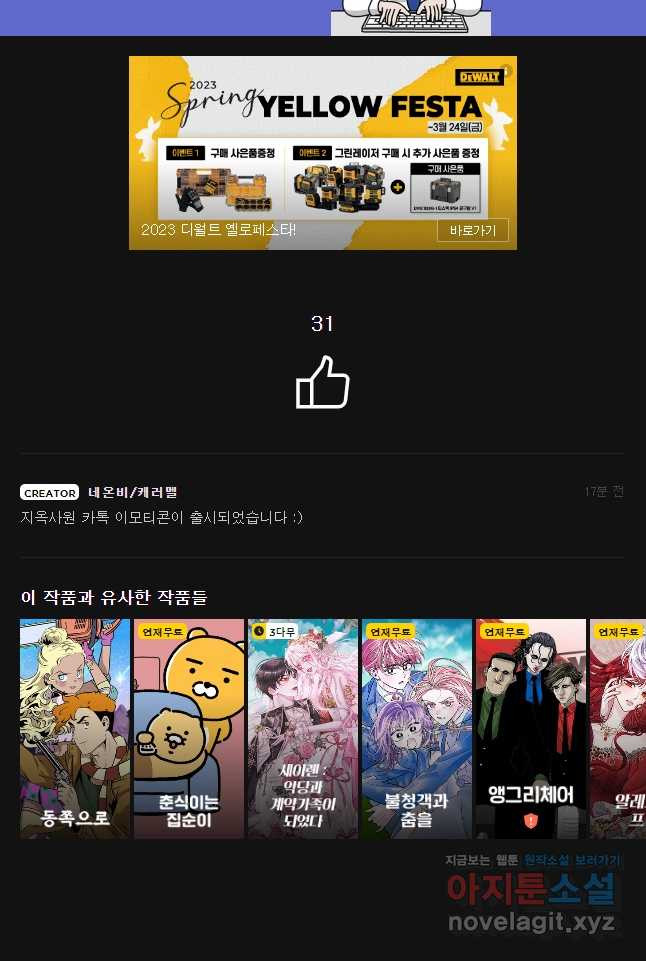Screen dimensions: 646x961
Task: Open the 앵그리체어 webtoon
Action: click(531, 728)
